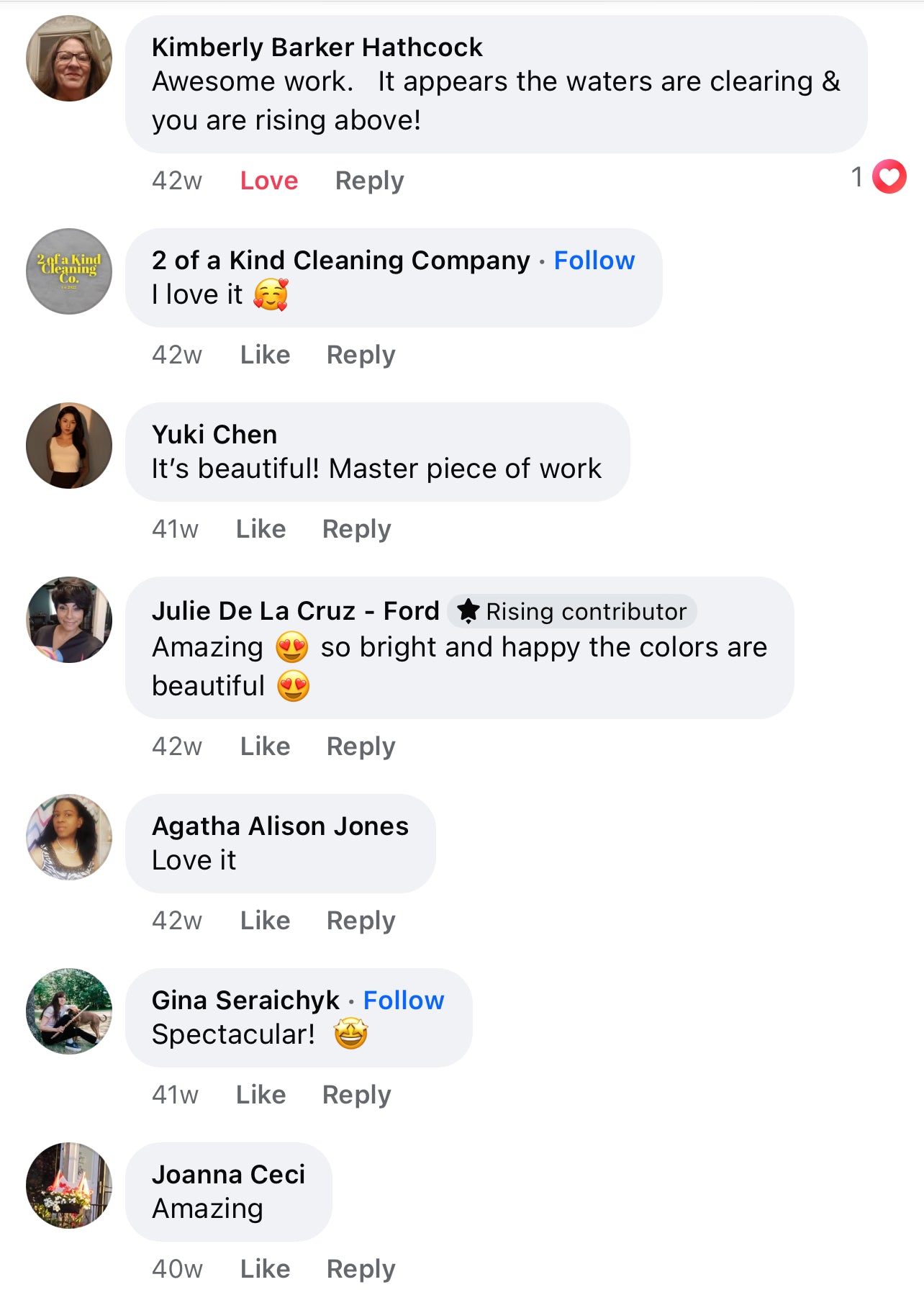Screen dimensions: 924x1300
Task: Reply to Yuki Chen's comment
Action: (356, 529)
